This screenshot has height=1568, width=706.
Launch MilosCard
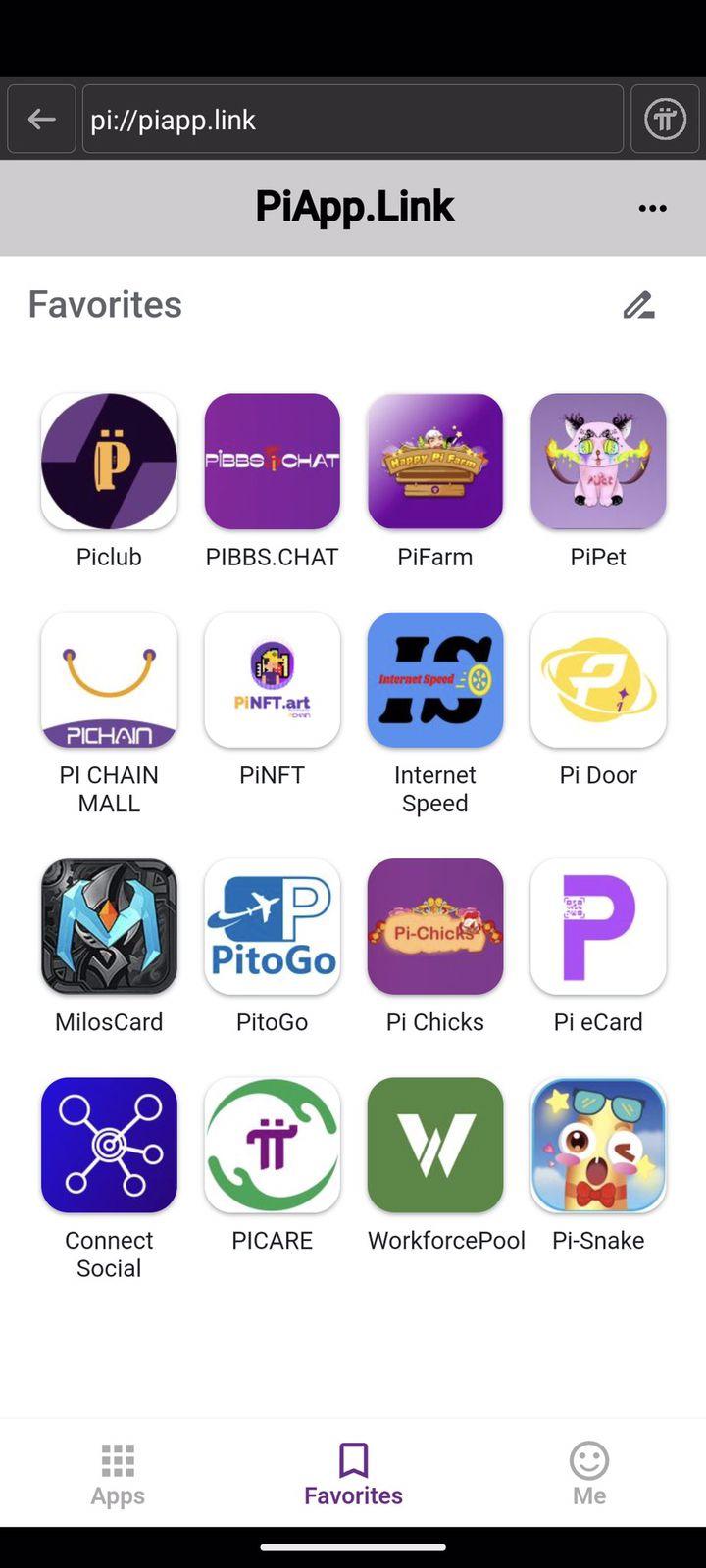pyautogui.click(x=109, y=927)
